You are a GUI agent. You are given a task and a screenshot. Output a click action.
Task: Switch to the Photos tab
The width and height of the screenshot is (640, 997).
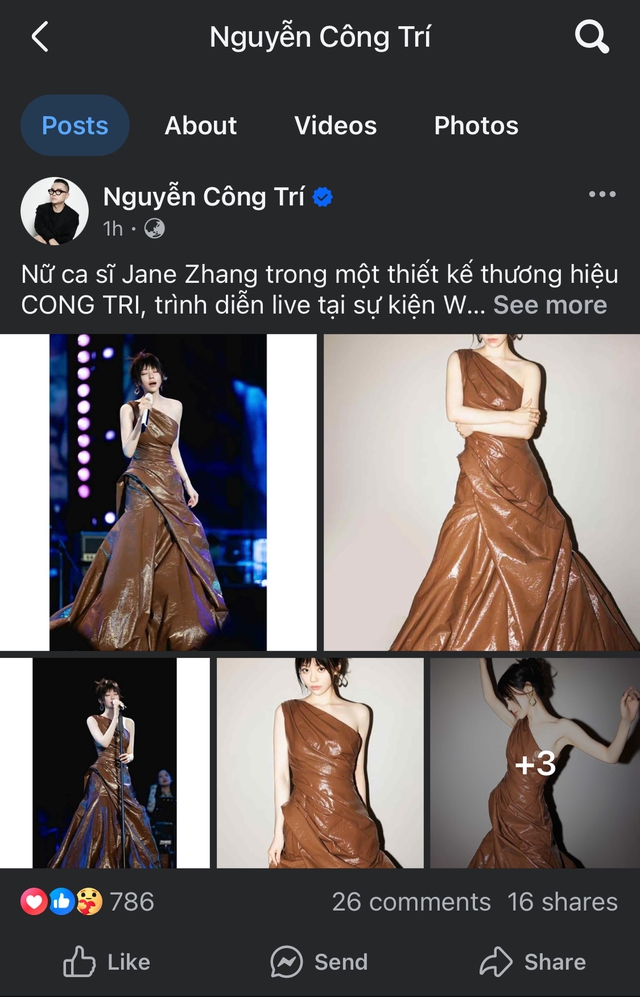tap(476, 126)
